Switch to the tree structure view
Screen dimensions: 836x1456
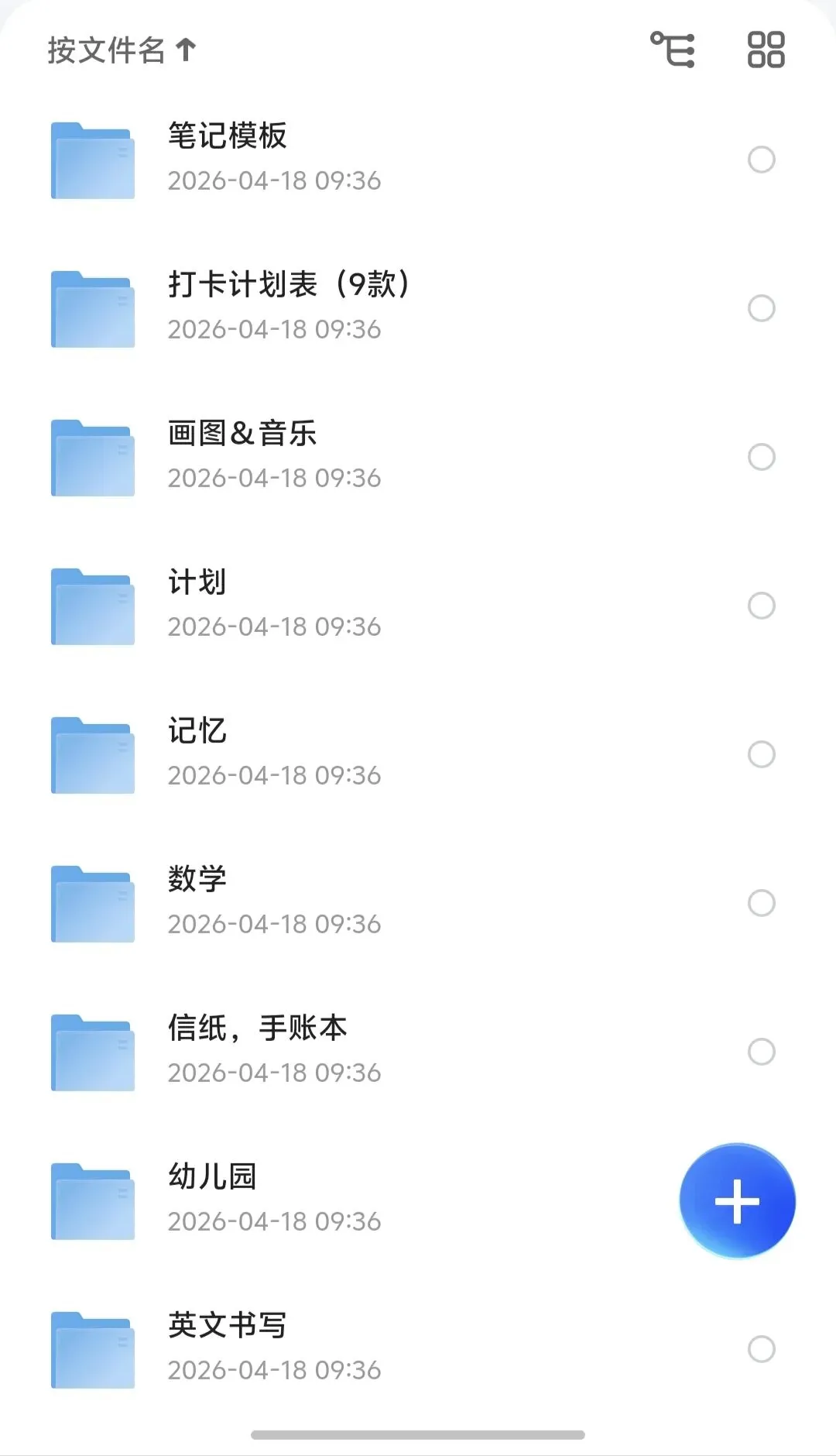(672, 50)
